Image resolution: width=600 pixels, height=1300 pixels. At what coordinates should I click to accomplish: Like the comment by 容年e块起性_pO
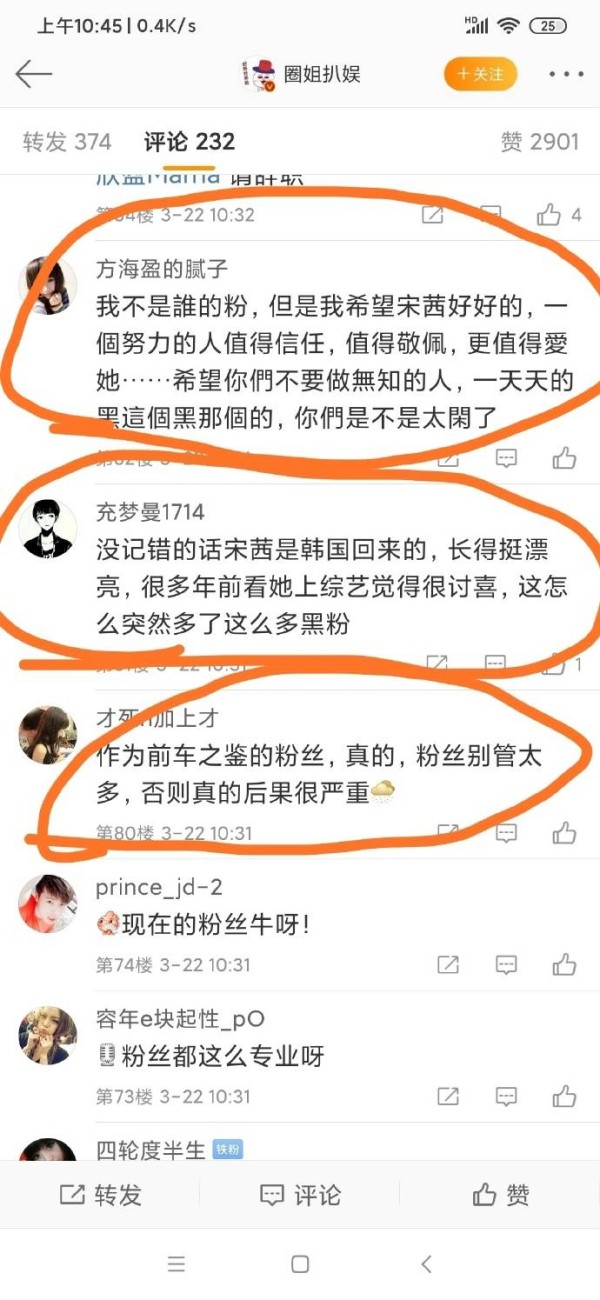click(564, 1095)
